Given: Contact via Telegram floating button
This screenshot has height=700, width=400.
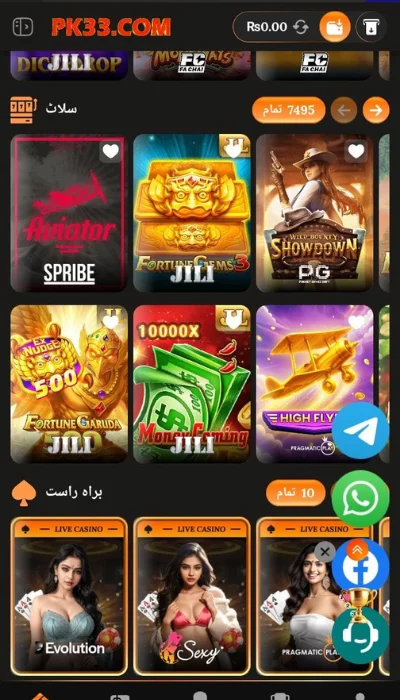Looking at the screenshot, I should tap(361, 430).
